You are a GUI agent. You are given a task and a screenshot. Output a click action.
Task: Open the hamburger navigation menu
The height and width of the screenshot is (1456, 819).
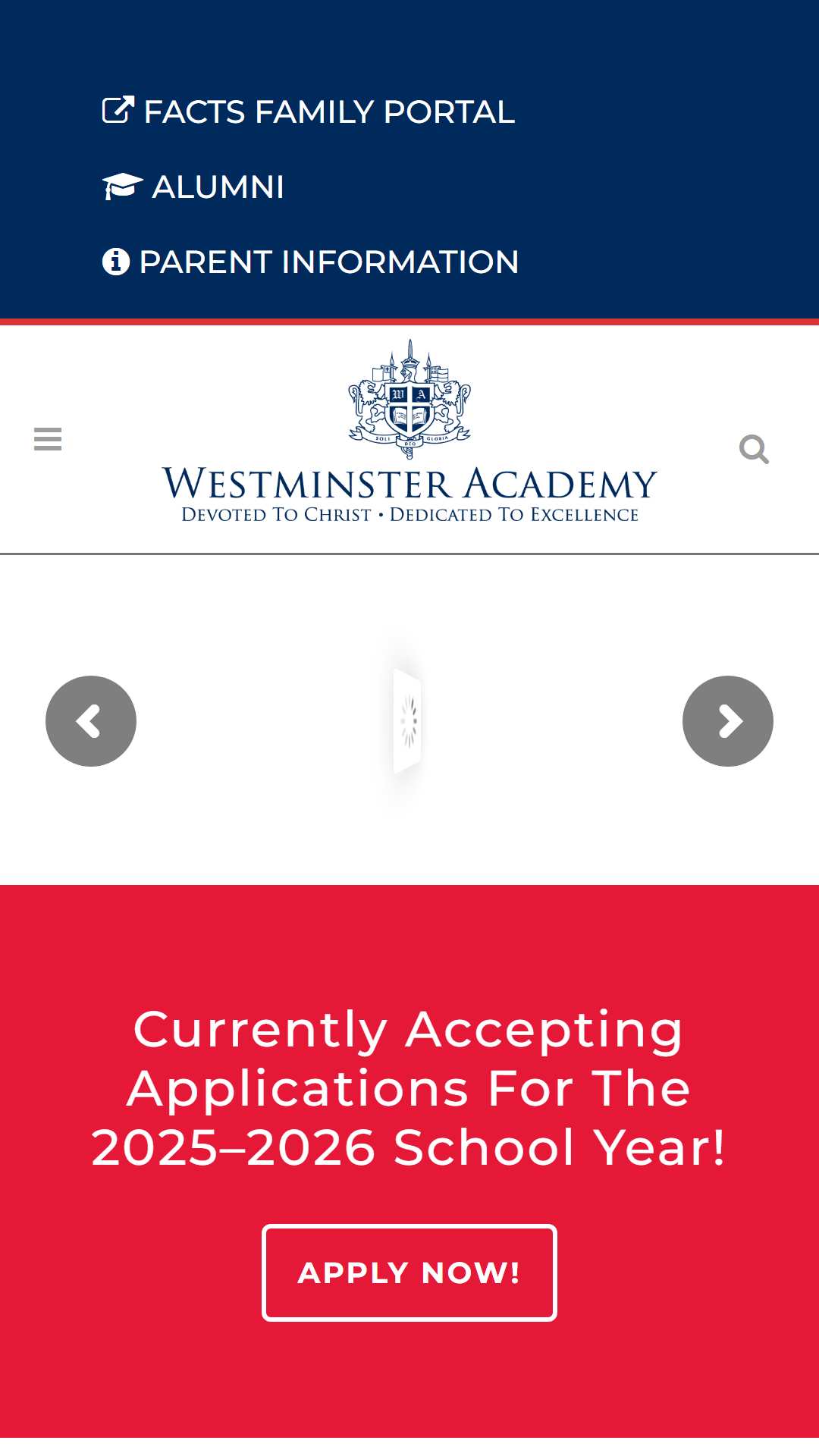(48, 439)
